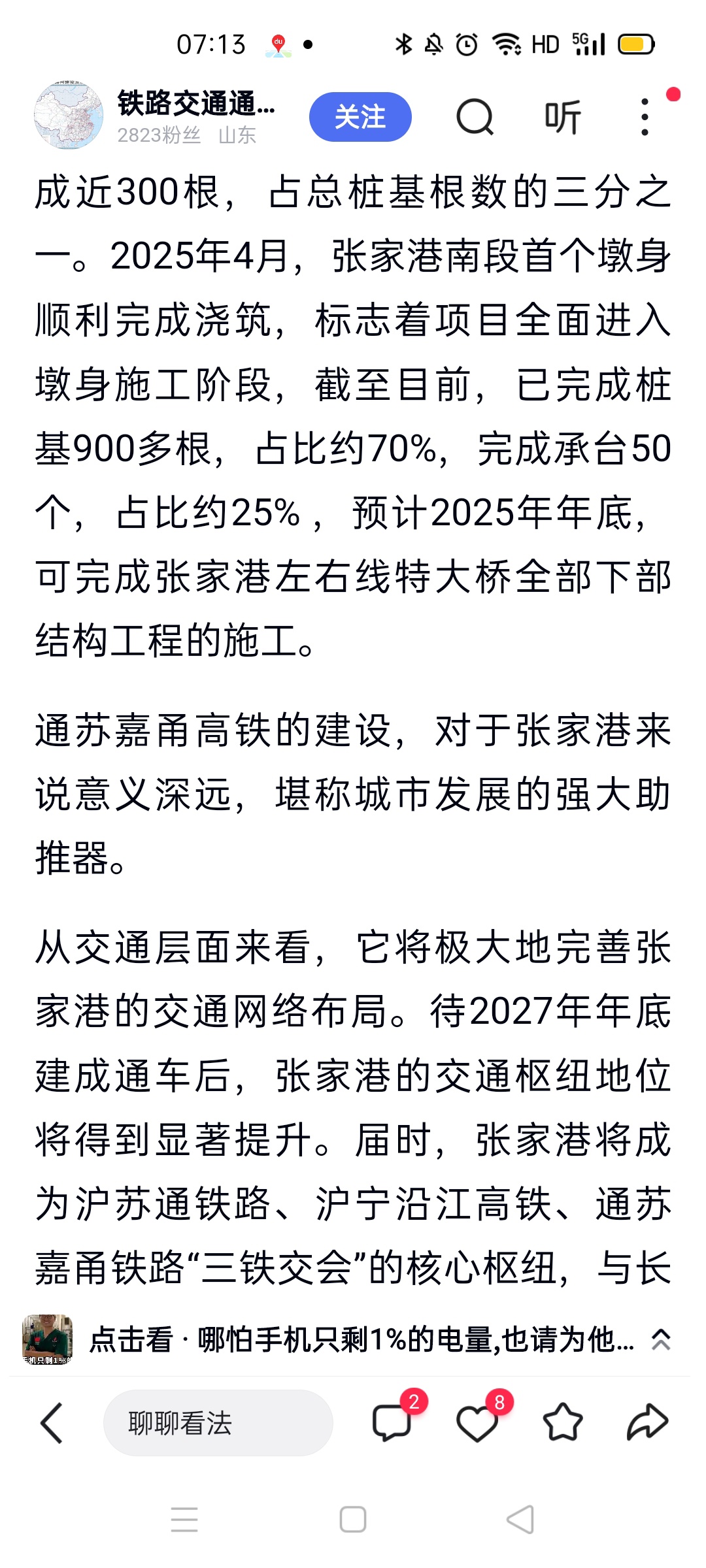706x1568 pixels.
Task: Open the three-dot overflow menu
Action: 645,117
